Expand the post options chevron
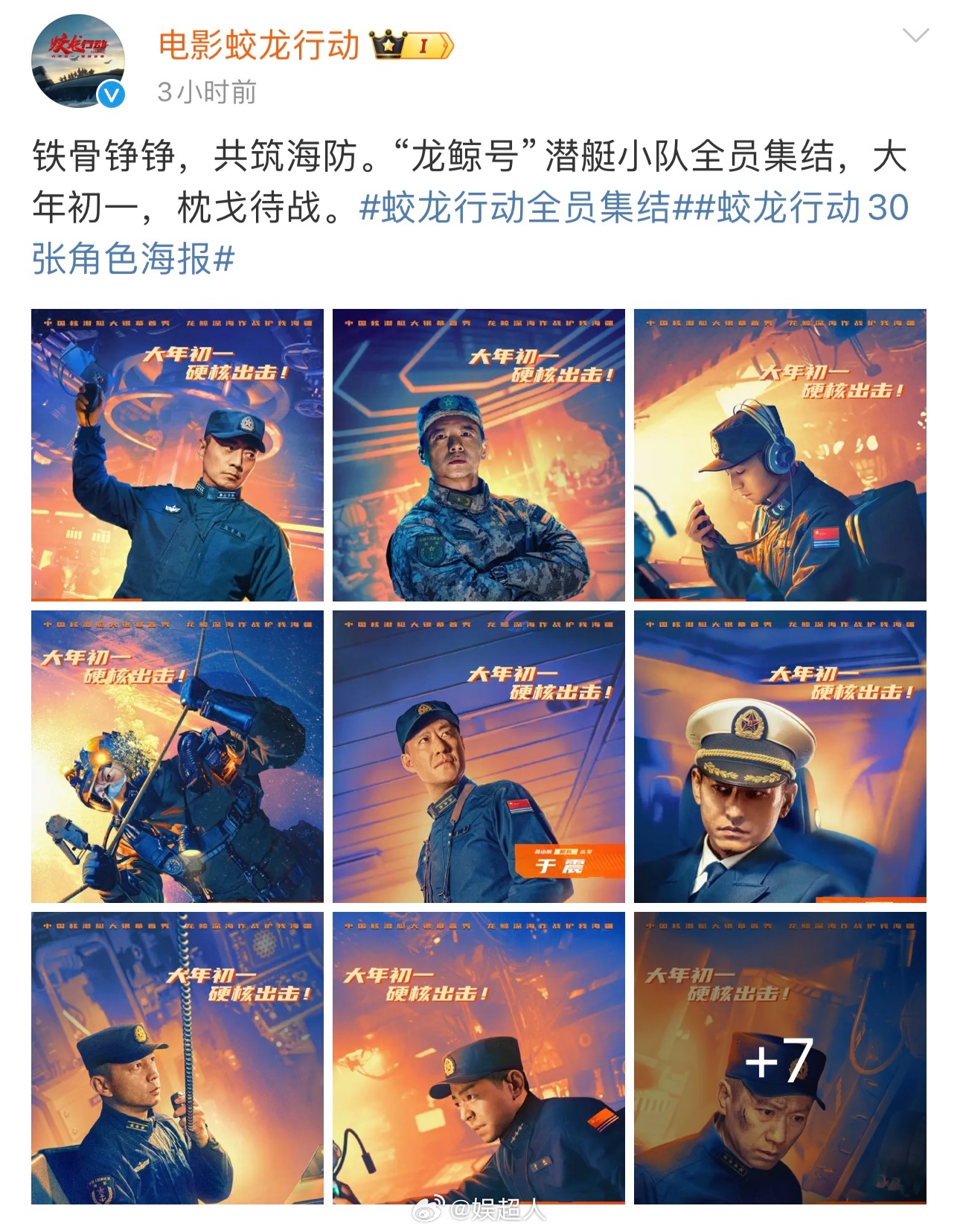Viewport: 960px width, 1232px height. point(915,36)
